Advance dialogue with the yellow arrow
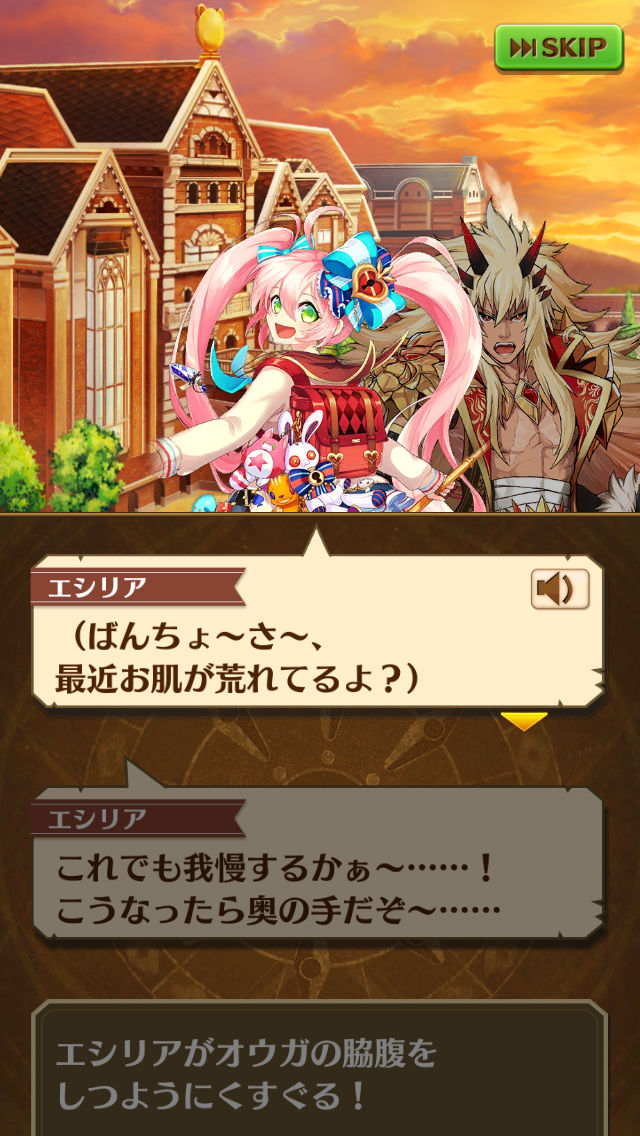 (524, 721)
